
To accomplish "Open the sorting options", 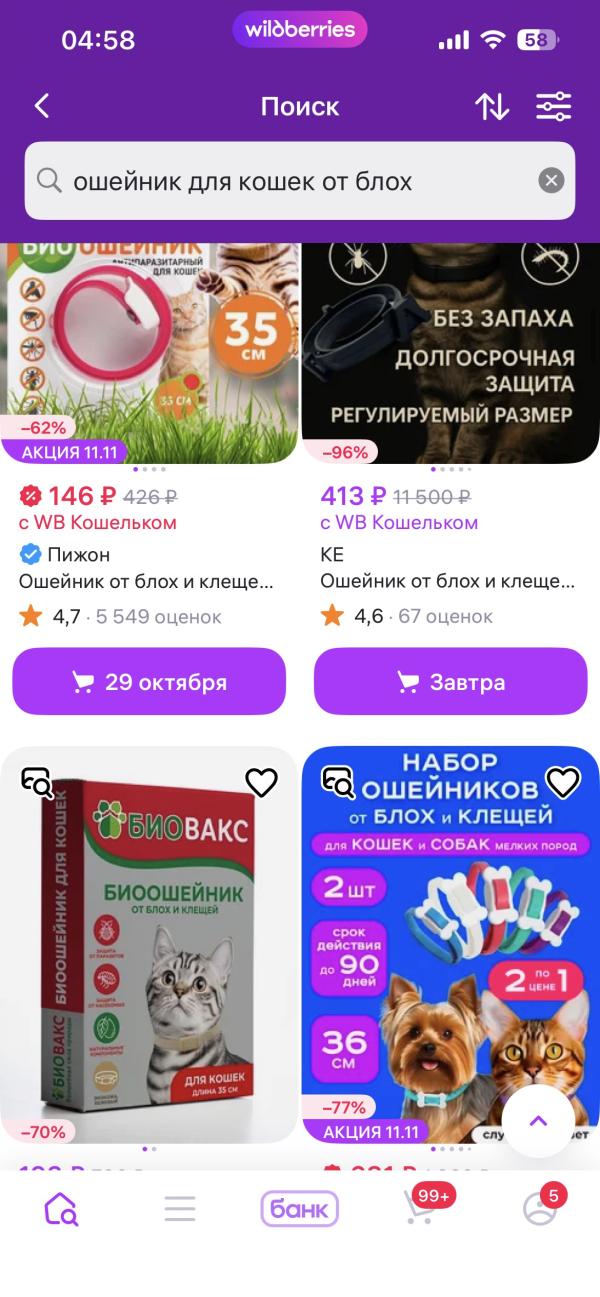I will click(x=491, y=106).
